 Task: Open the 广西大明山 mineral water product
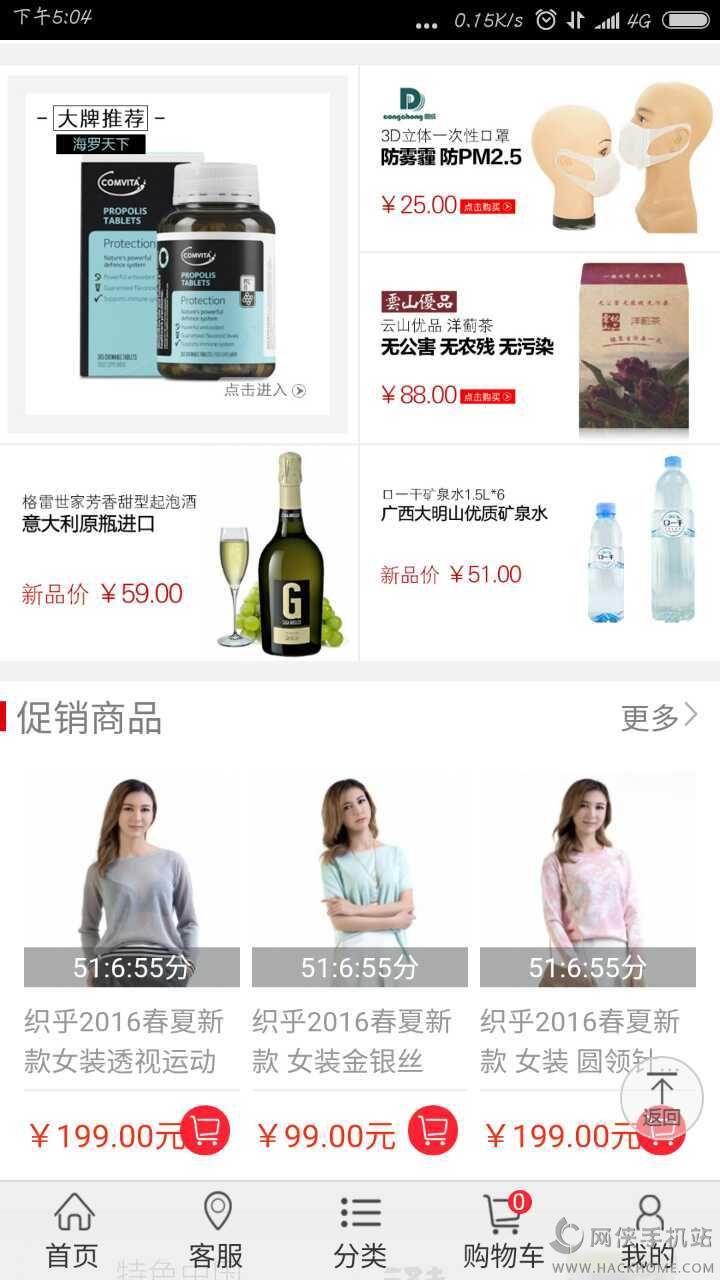pos(540,553)
